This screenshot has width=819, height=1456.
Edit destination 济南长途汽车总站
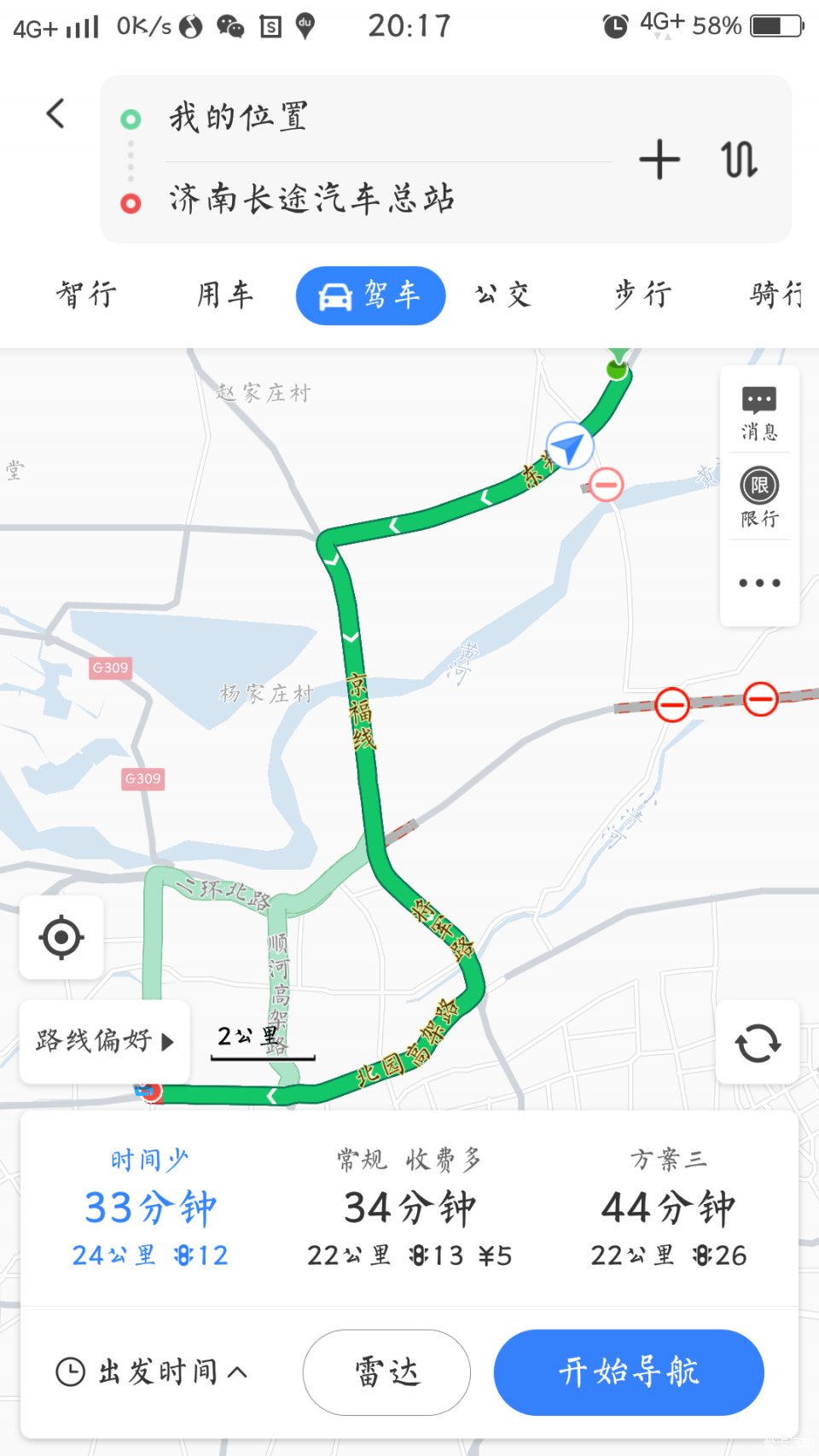coord(341,199)
